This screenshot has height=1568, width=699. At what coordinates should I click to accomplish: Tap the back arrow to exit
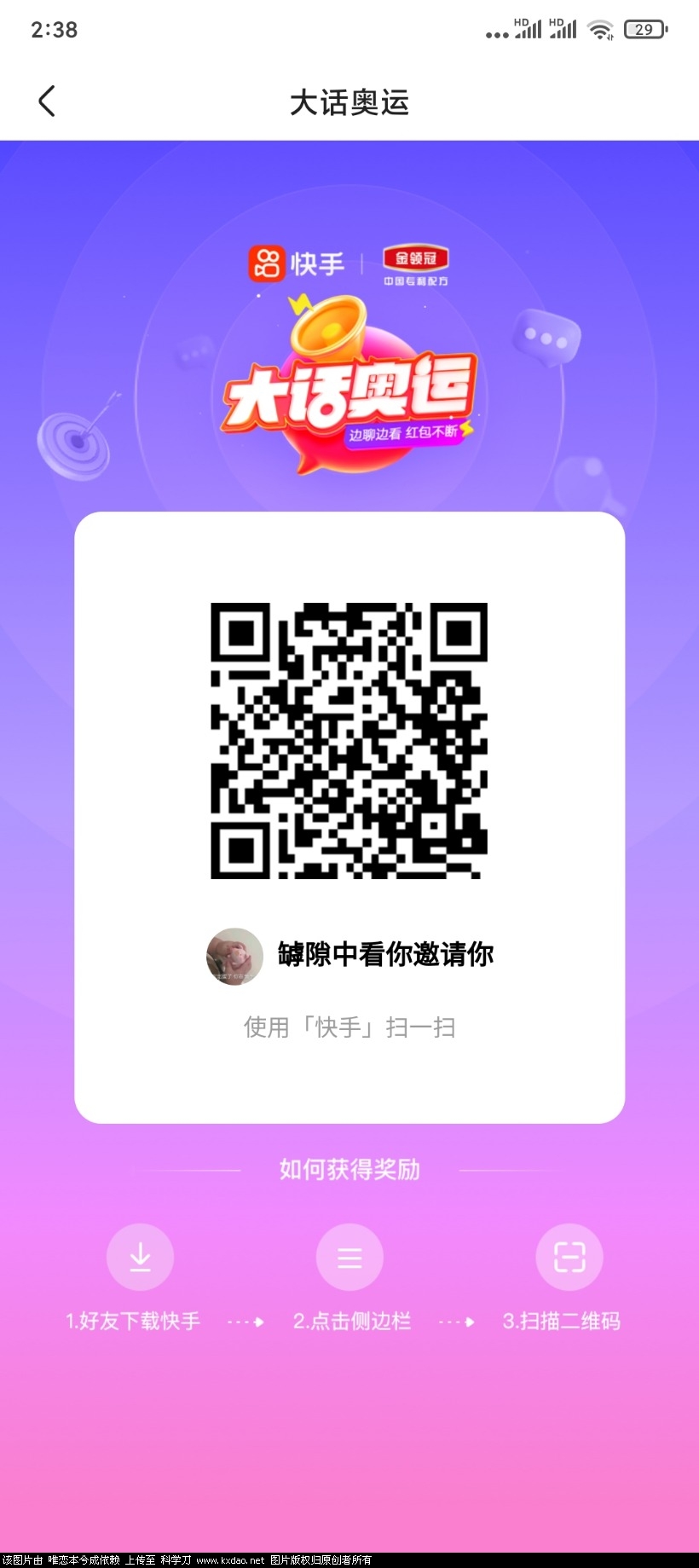pos(47,100)
